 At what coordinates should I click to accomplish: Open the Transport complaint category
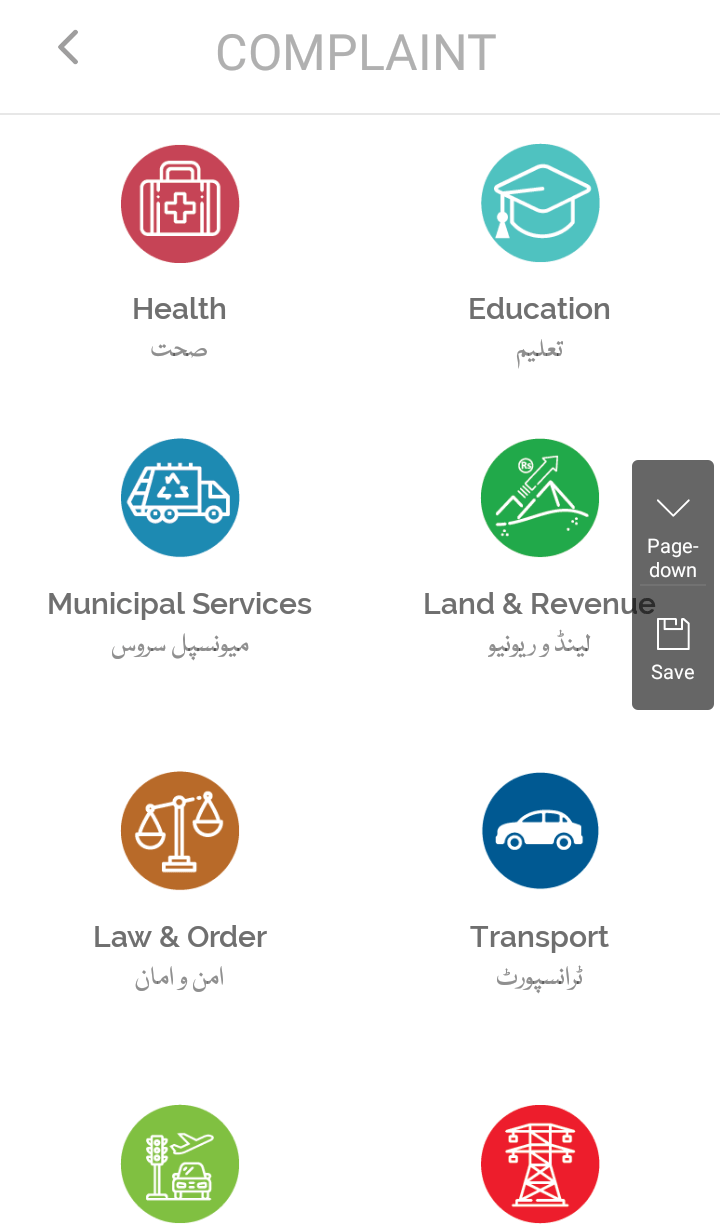tap(540, 831)
